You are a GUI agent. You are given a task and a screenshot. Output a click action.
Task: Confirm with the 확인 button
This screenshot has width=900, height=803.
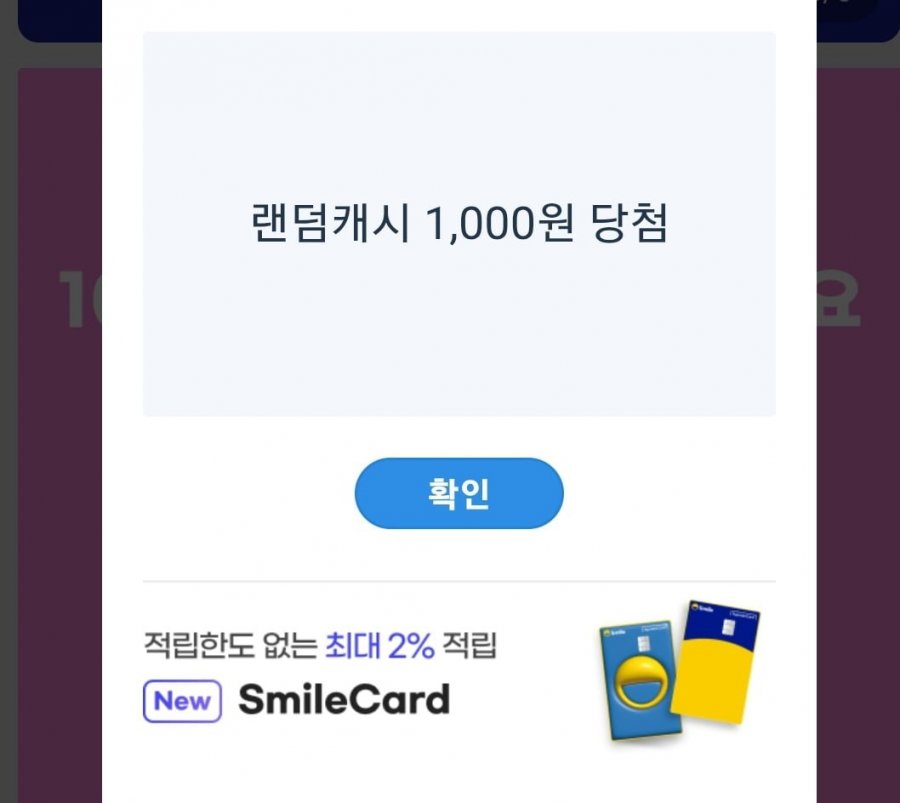point(459,493)
